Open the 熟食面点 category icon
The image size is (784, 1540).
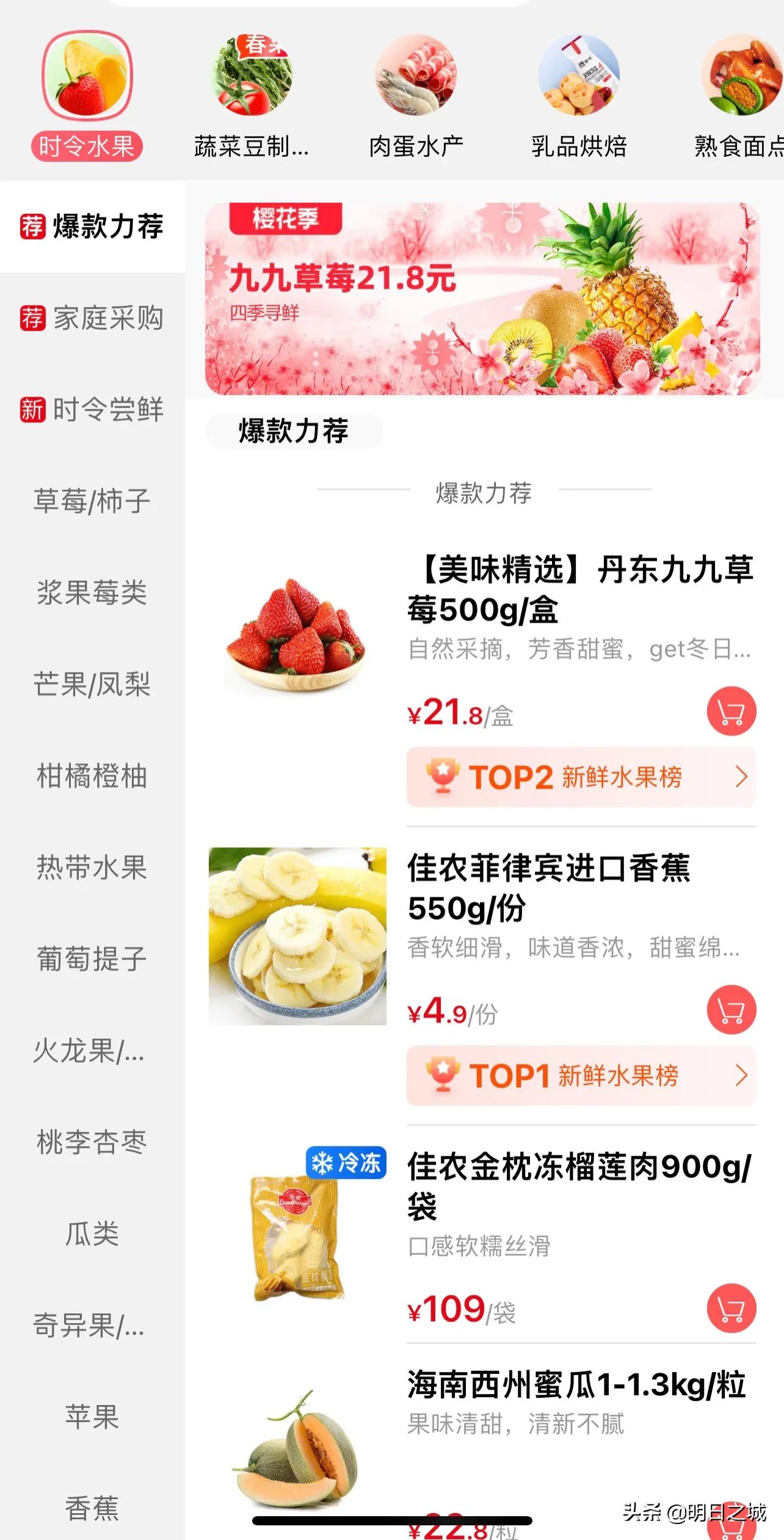click(739, 79)
